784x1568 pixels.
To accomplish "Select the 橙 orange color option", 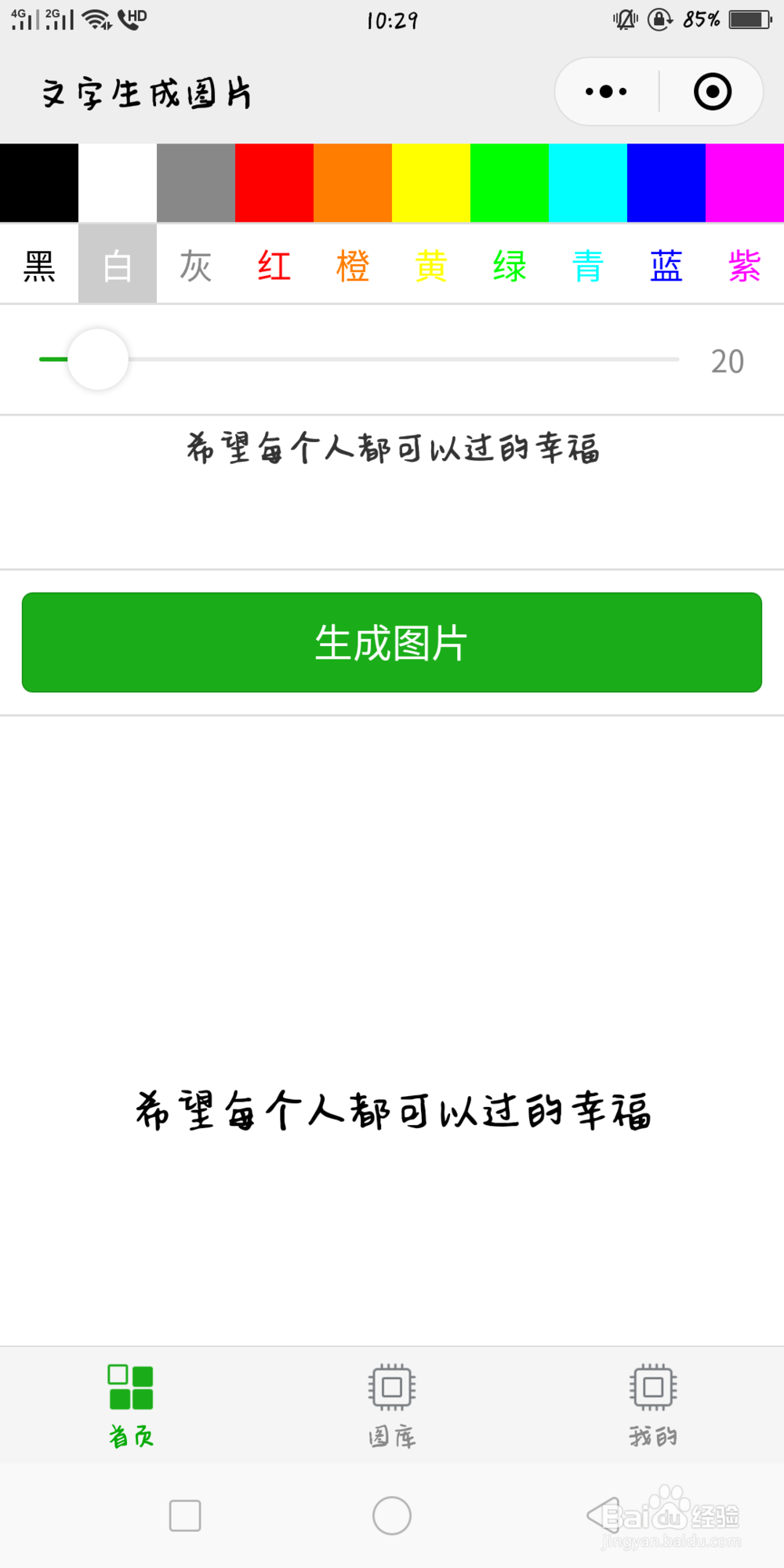I will click(x=352, y=264).
